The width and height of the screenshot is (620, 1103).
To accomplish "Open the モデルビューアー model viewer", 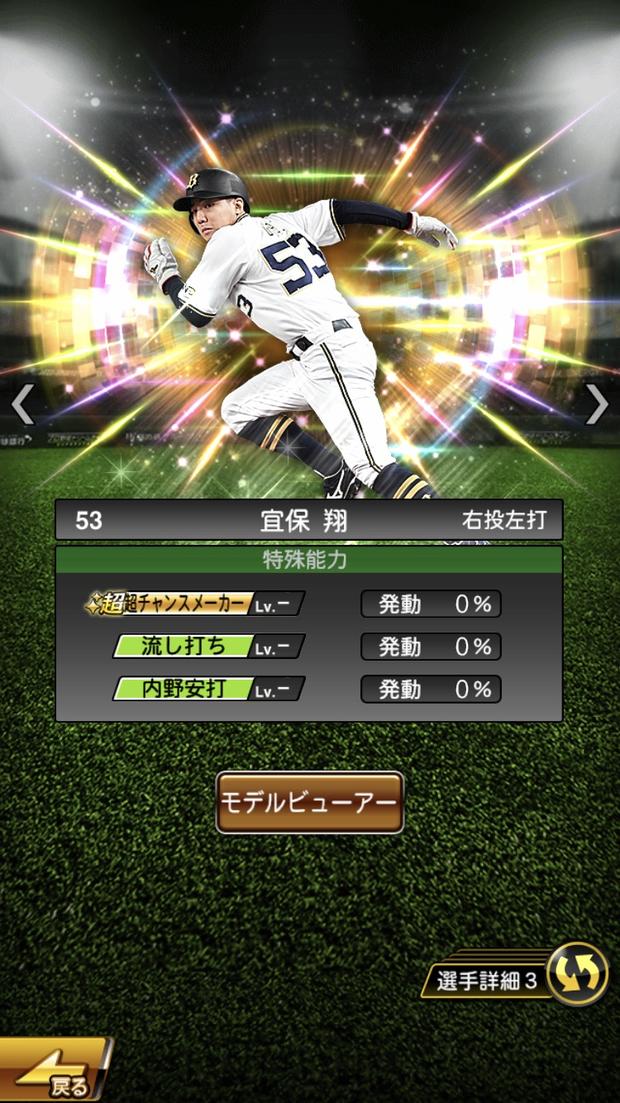I will 309,802.
